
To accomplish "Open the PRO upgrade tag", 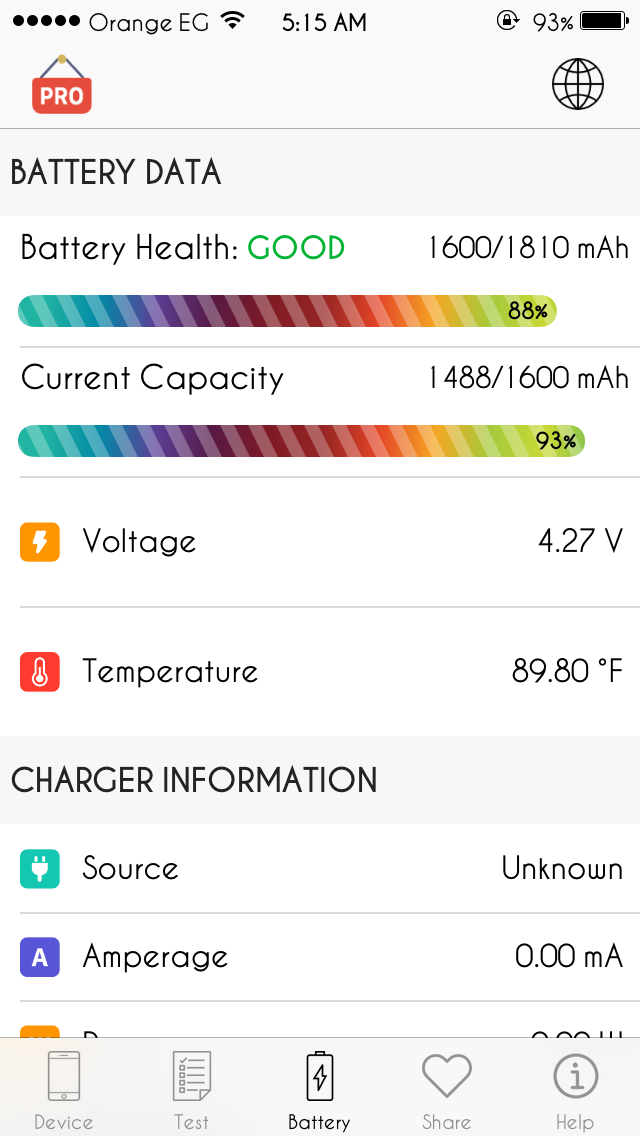I will point(62,85).
